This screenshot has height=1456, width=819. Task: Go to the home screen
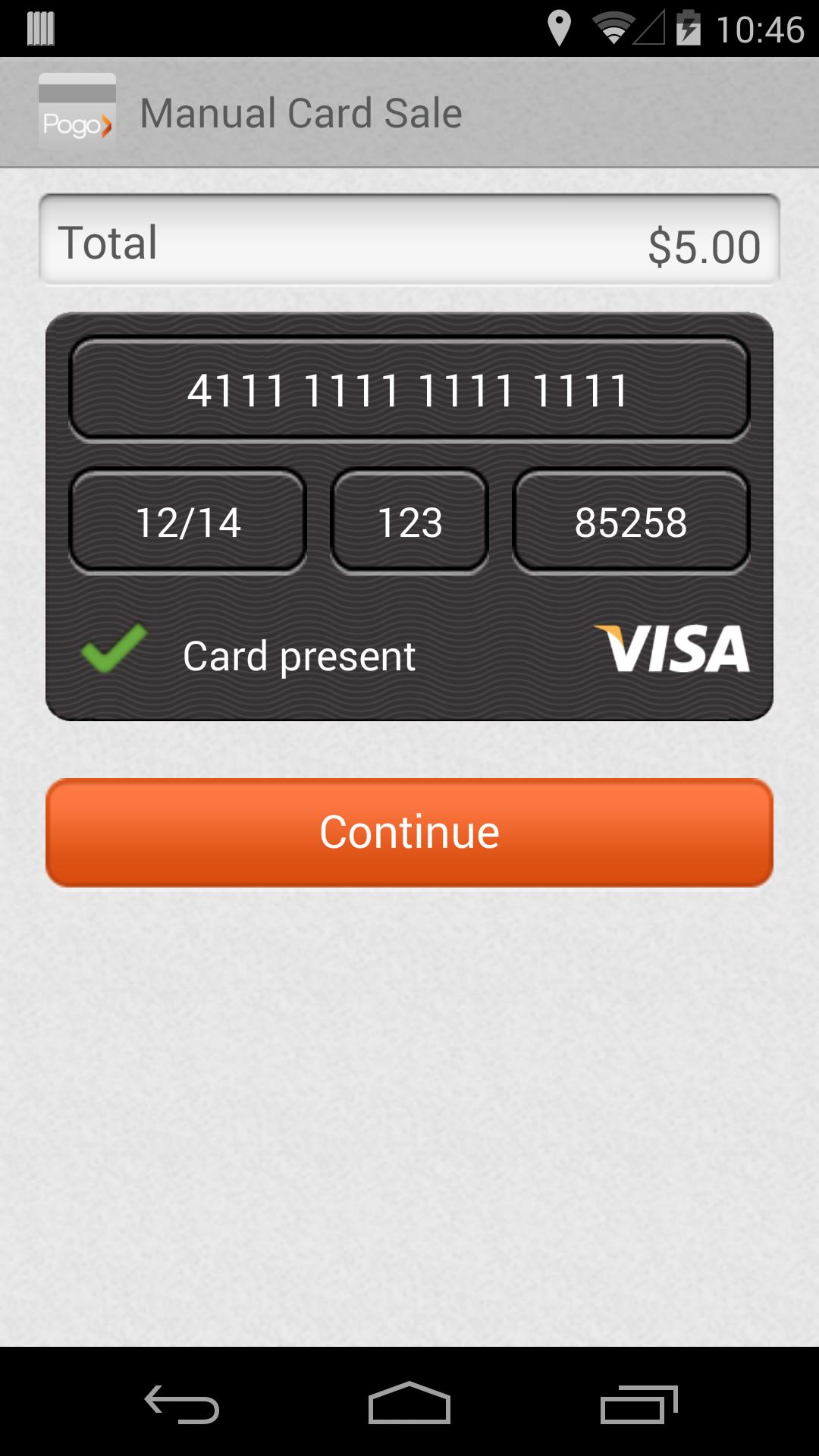409,1404
